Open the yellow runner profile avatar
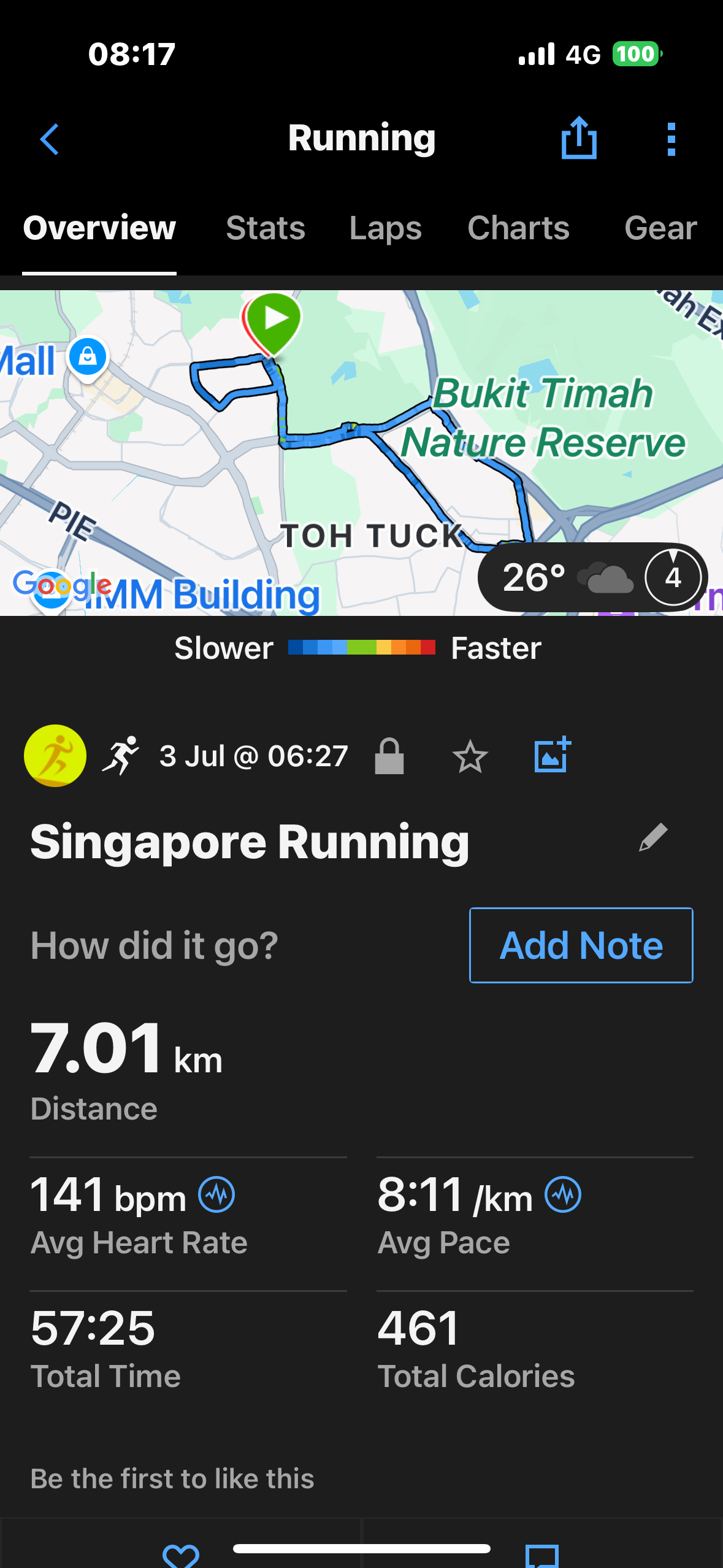Viewport: 723px width, 1568px height. [x=55, y=756]
